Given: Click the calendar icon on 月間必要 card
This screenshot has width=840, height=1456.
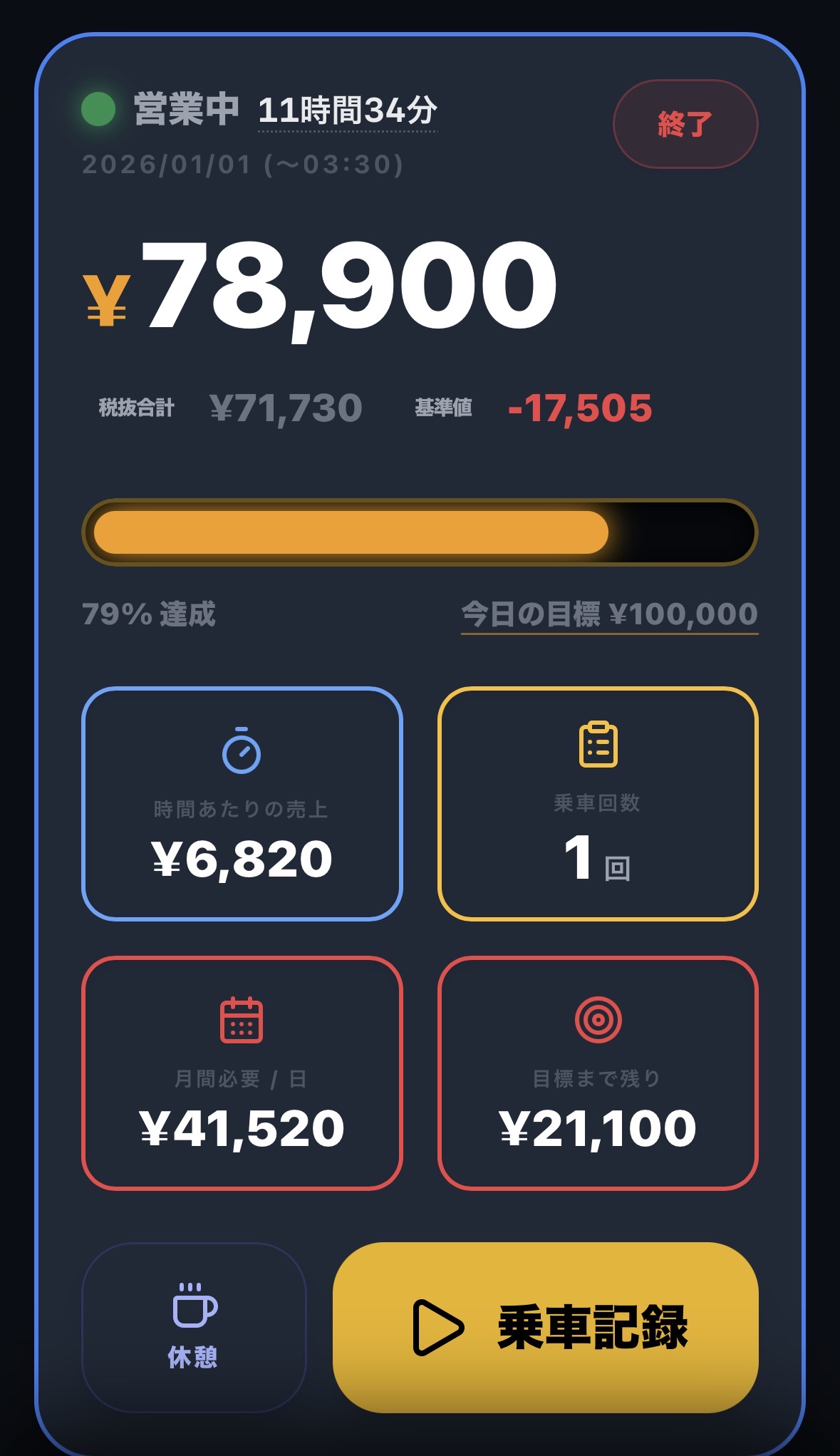Looking at the screenshot, I should tap(243, 1021).
